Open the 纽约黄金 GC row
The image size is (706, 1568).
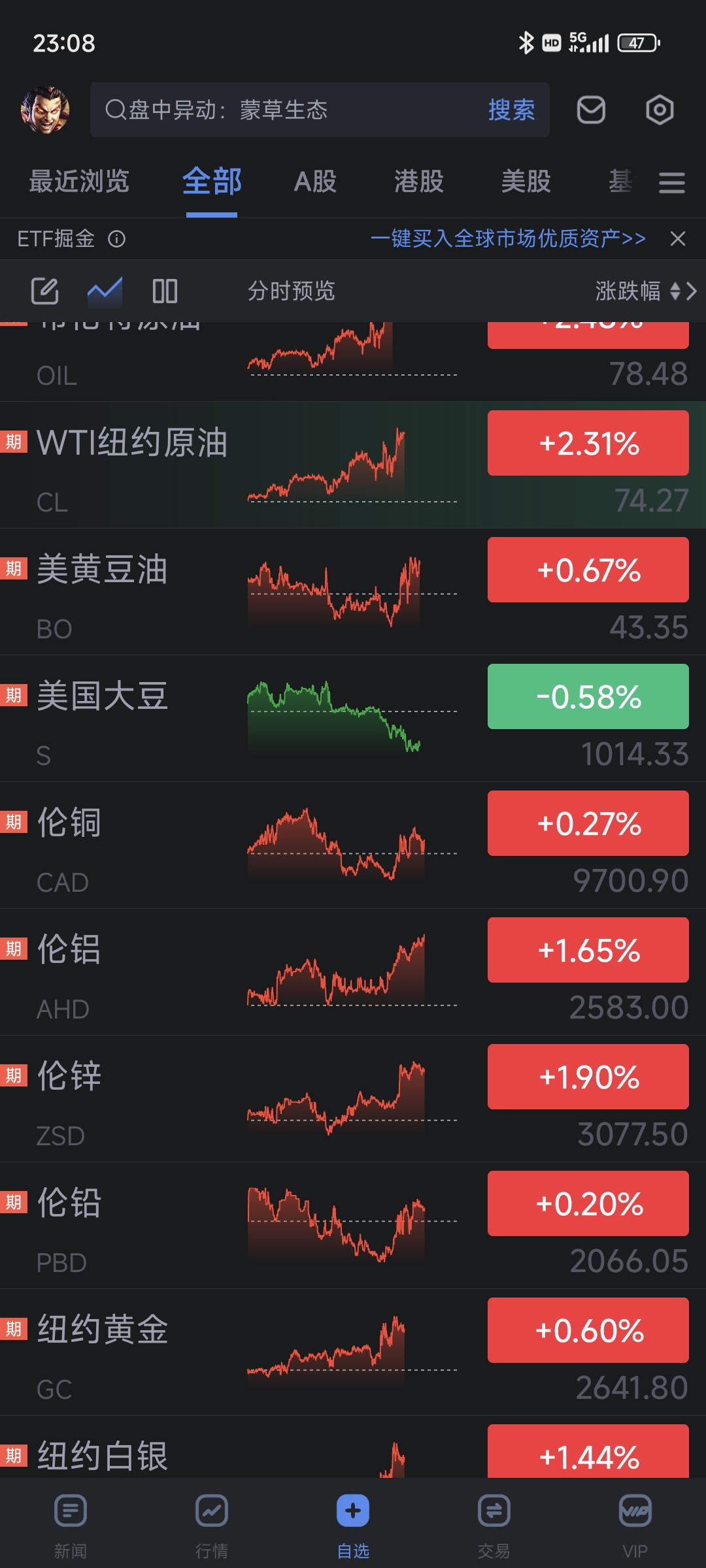click(x=353, y=1352)
